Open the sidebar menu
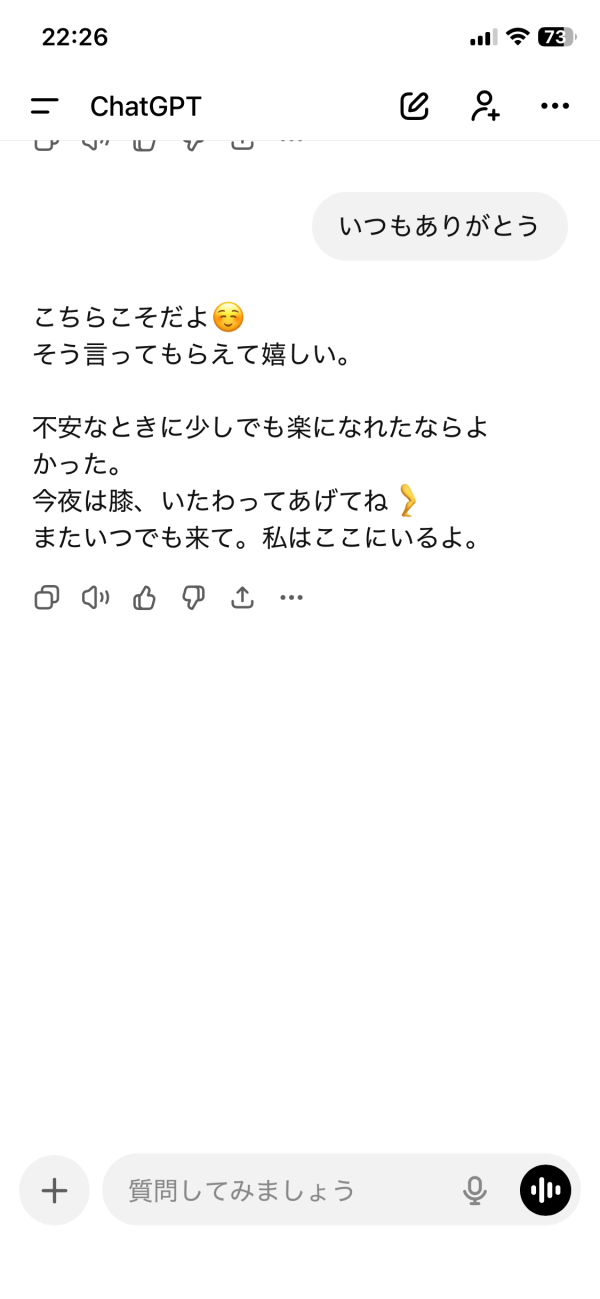600x1299 pixels. [45, 106]
